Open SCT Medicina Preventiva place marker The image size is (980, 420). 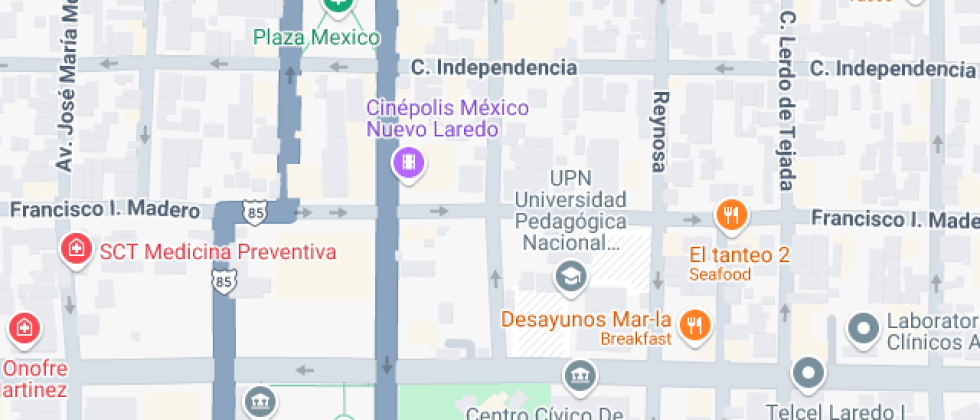click(75, 250)
